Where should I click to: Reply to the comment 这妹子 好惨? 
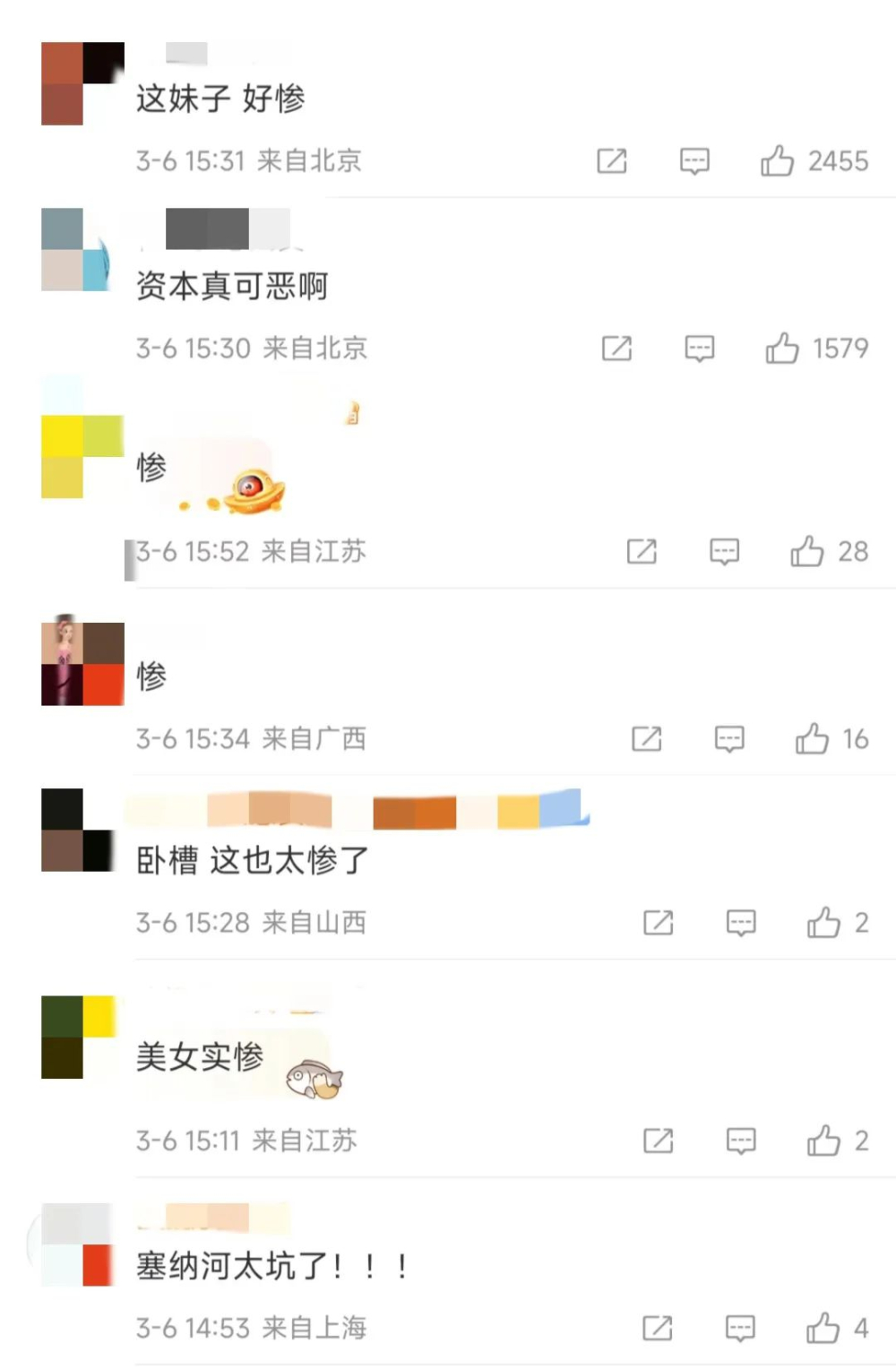(694, 161)
